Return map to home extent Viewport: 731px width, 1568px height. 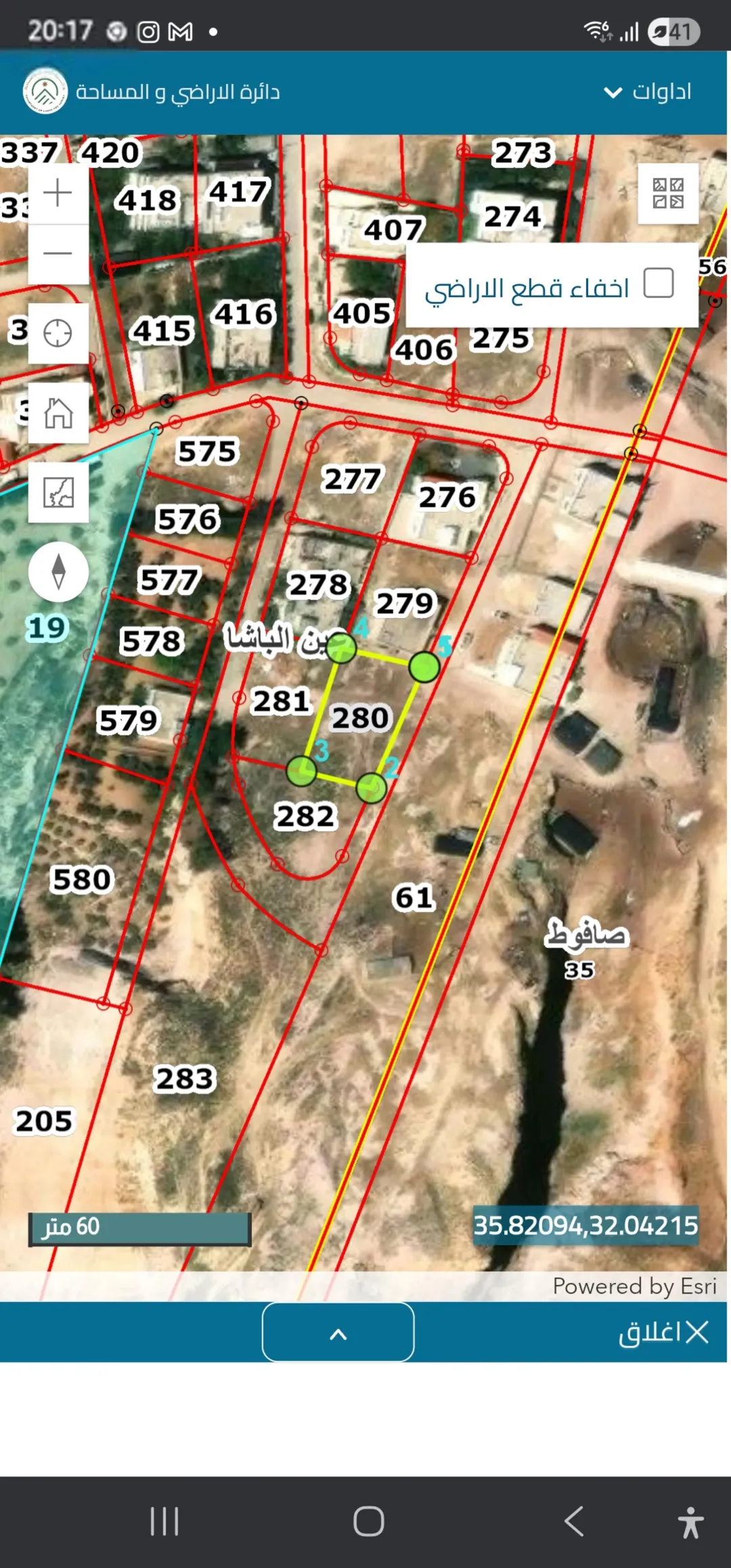[58, 413]
